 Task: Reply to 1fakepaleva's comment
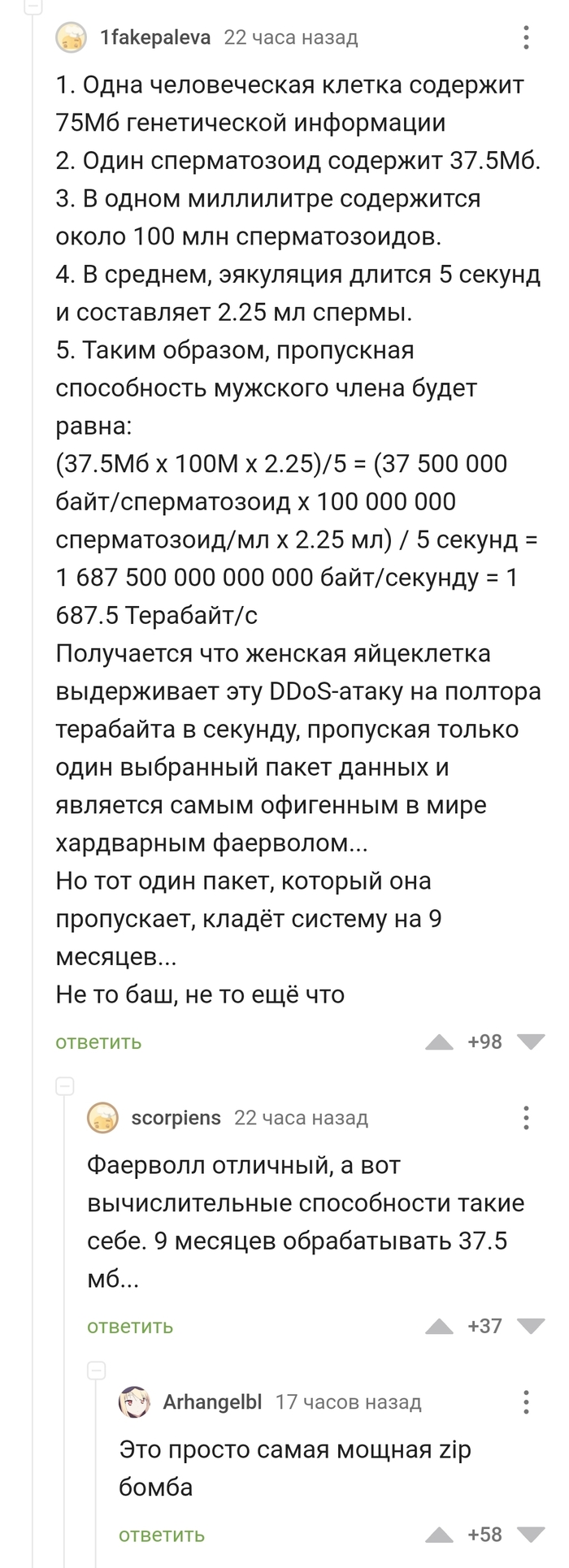98,1042
